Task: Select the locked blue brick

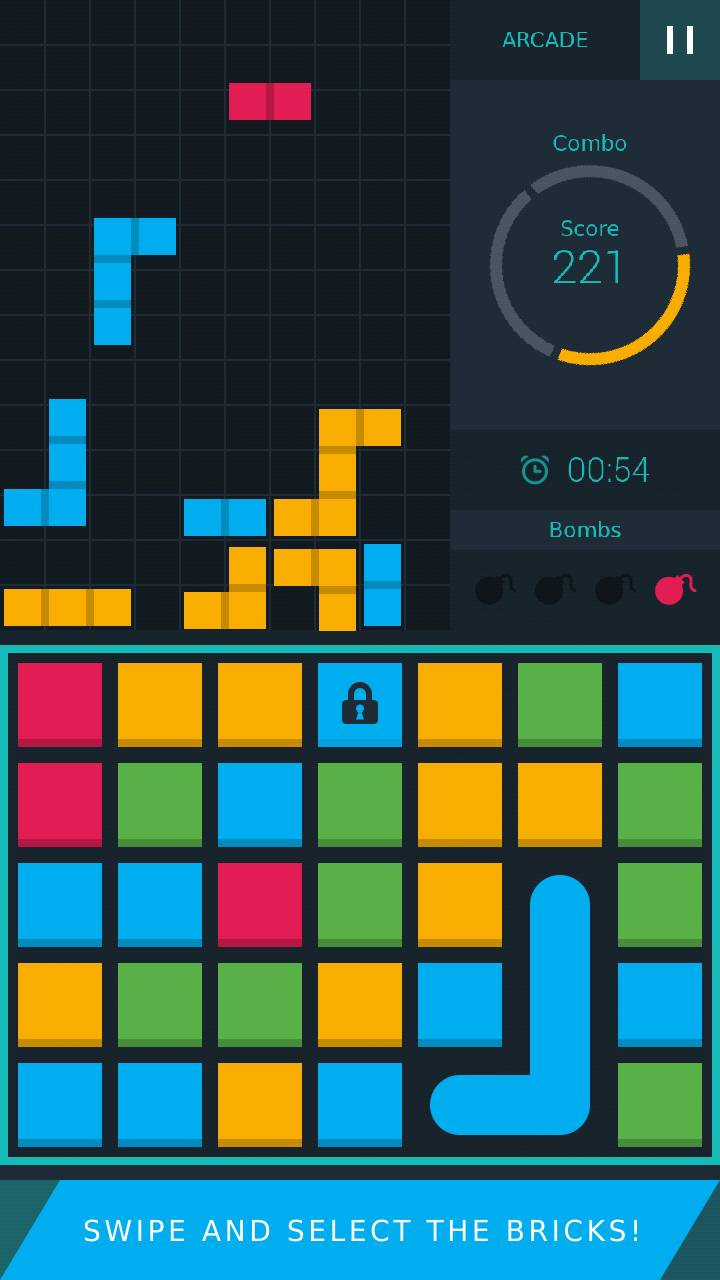Action: (x=360, y=704)
